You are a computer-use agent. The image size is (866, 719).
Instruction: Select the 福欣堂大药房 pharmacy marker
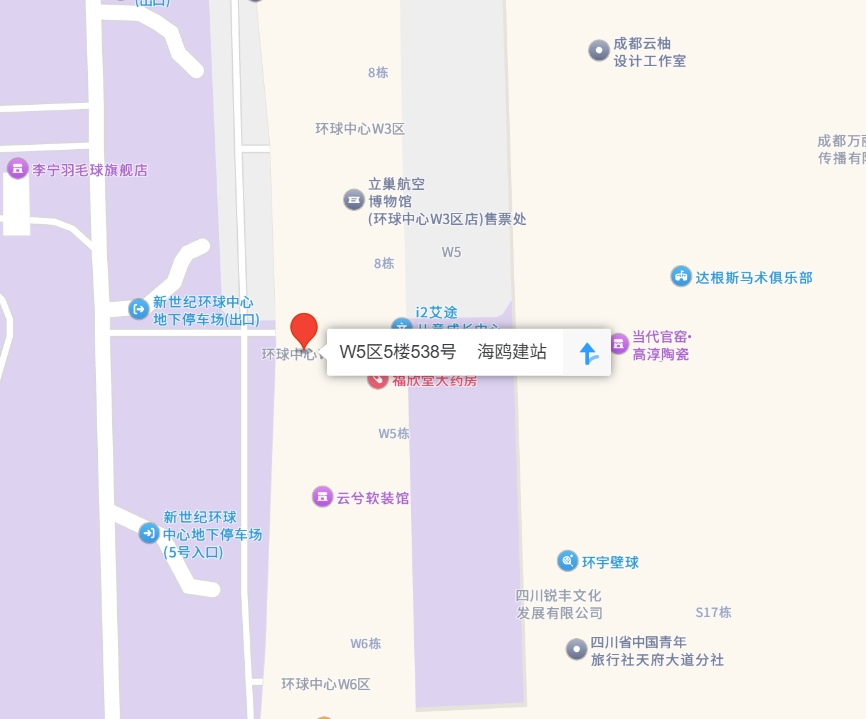pyautogui.click(x=378, y=379)
